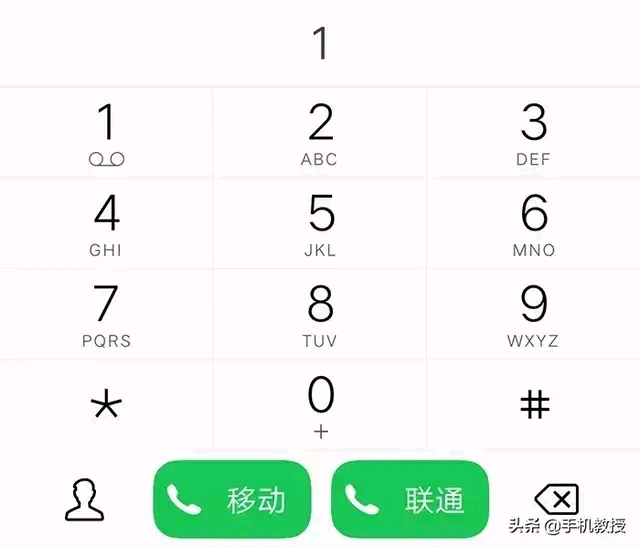Viewport: 640px width, 548px height.
Task: Enter digit 5 JKL
Action: point(320,224)
